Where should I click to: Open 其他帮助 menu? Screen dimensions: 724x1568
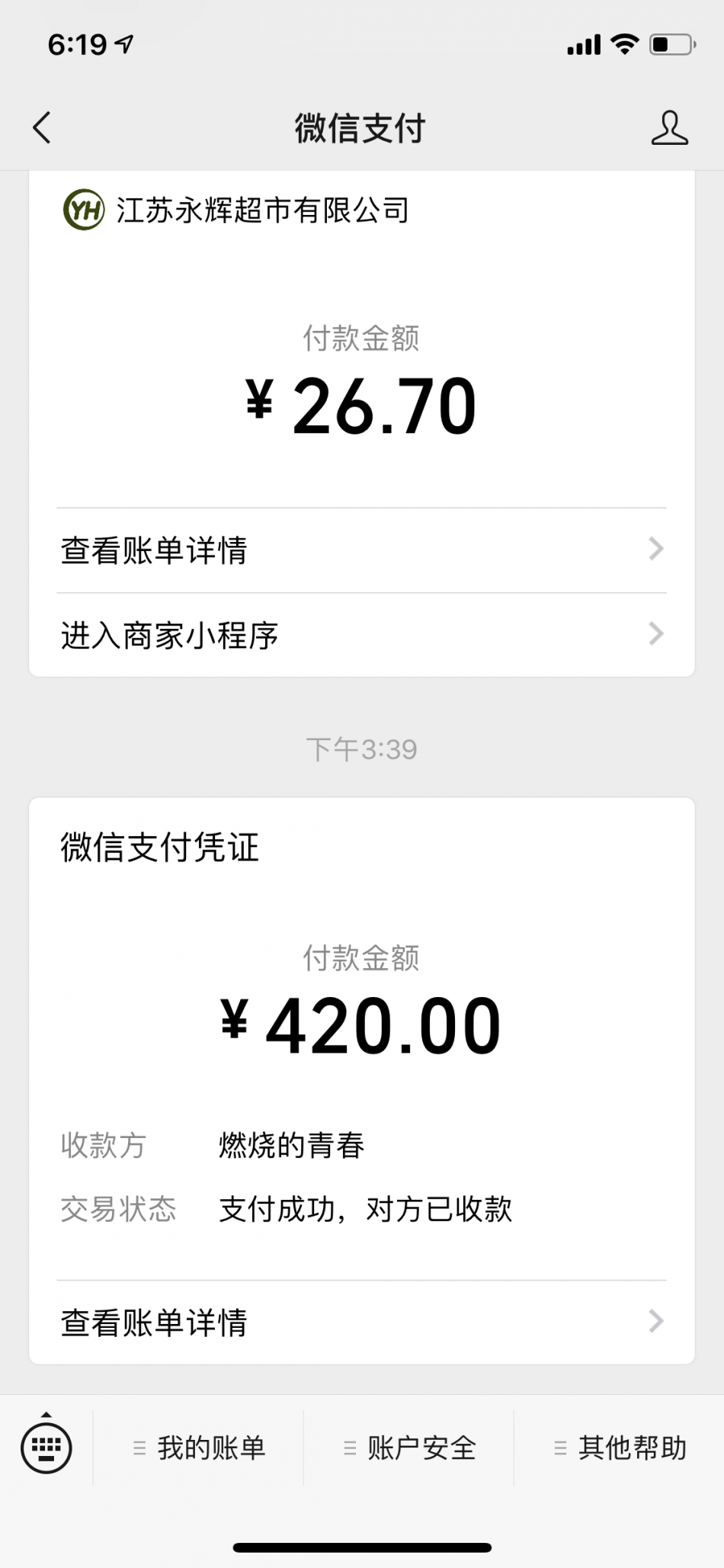point(620,1448)
